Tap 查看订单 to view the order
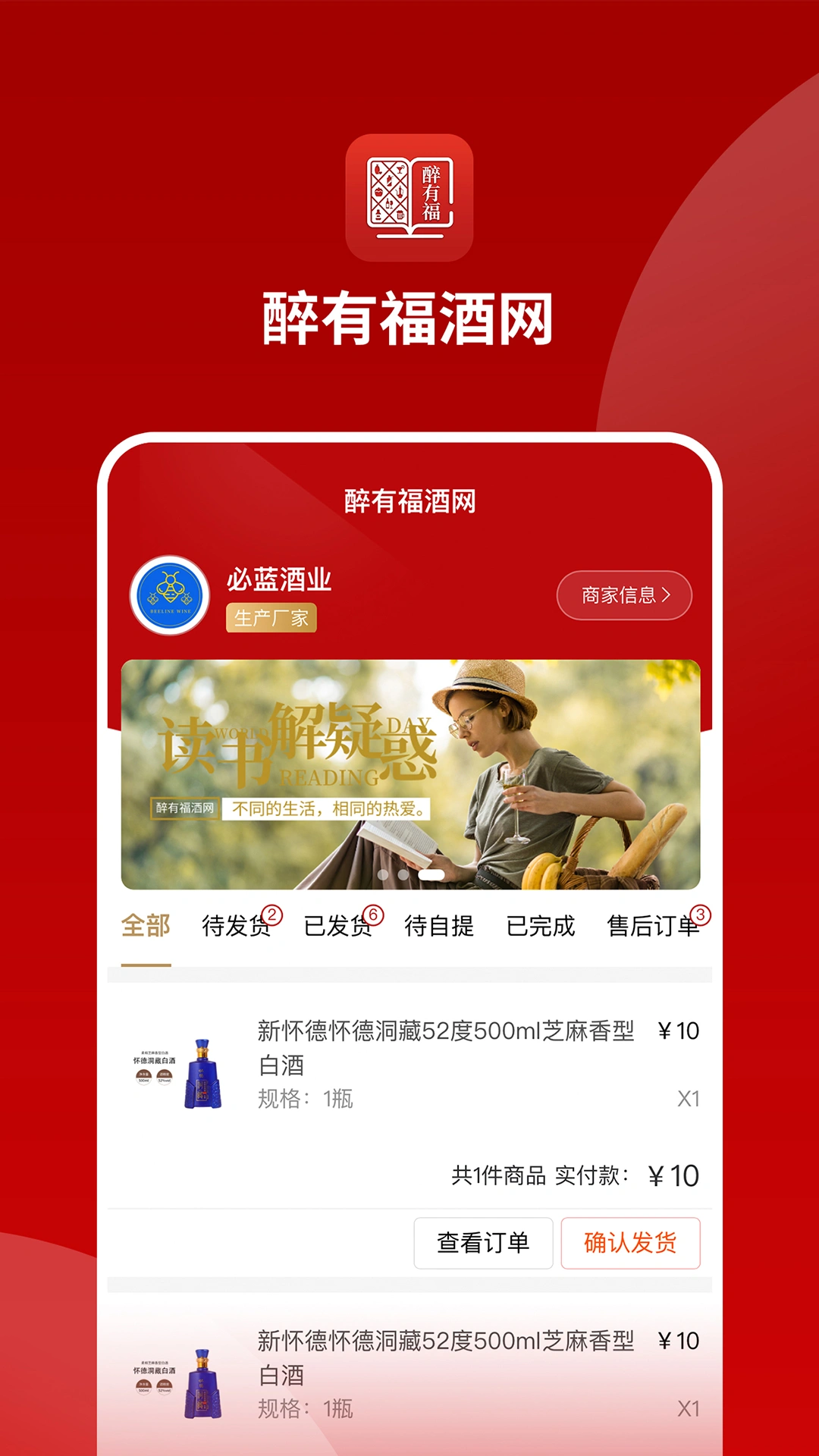The width and height of the screenshot is (819, 1456). (x=484, y=1242)
